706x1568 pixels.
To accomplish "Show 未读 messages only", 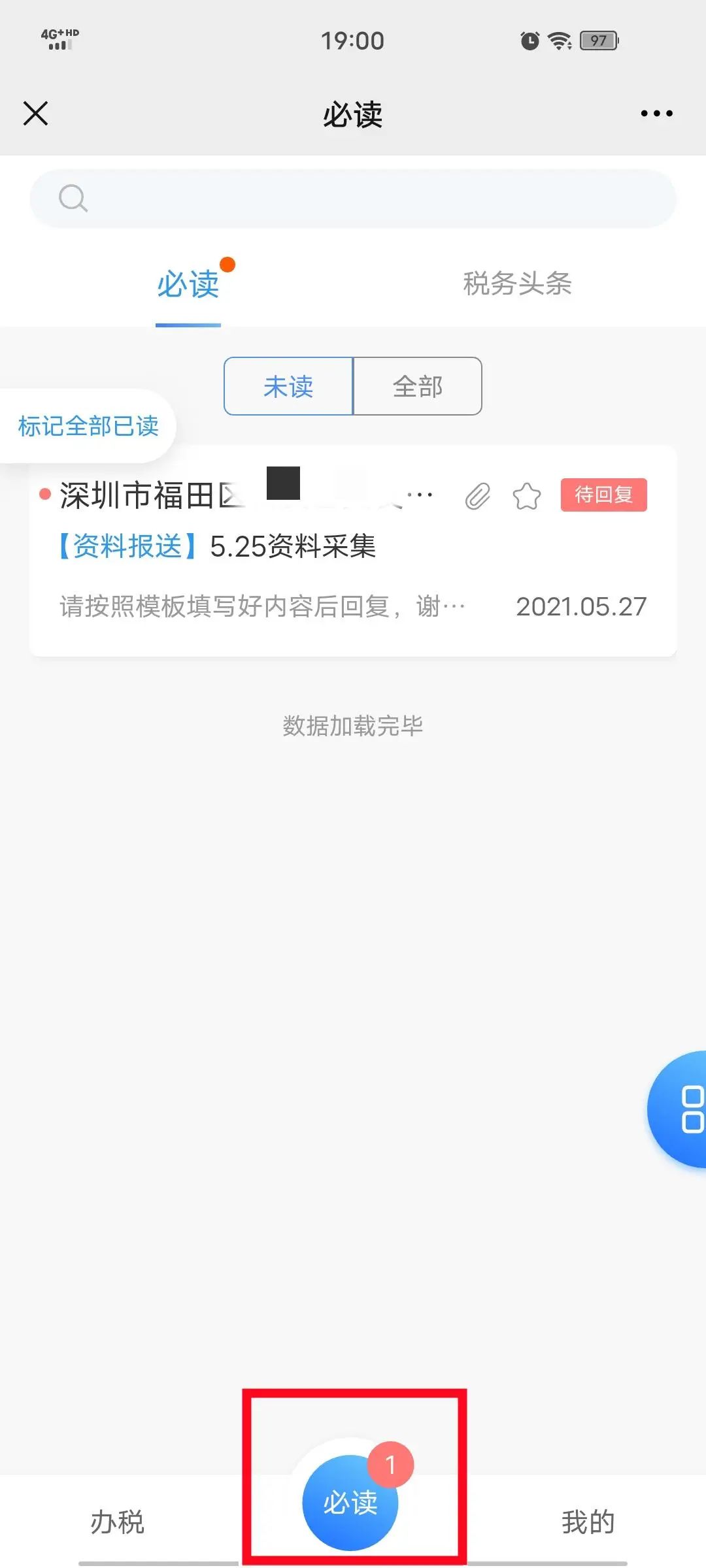I will click(288, 386).
